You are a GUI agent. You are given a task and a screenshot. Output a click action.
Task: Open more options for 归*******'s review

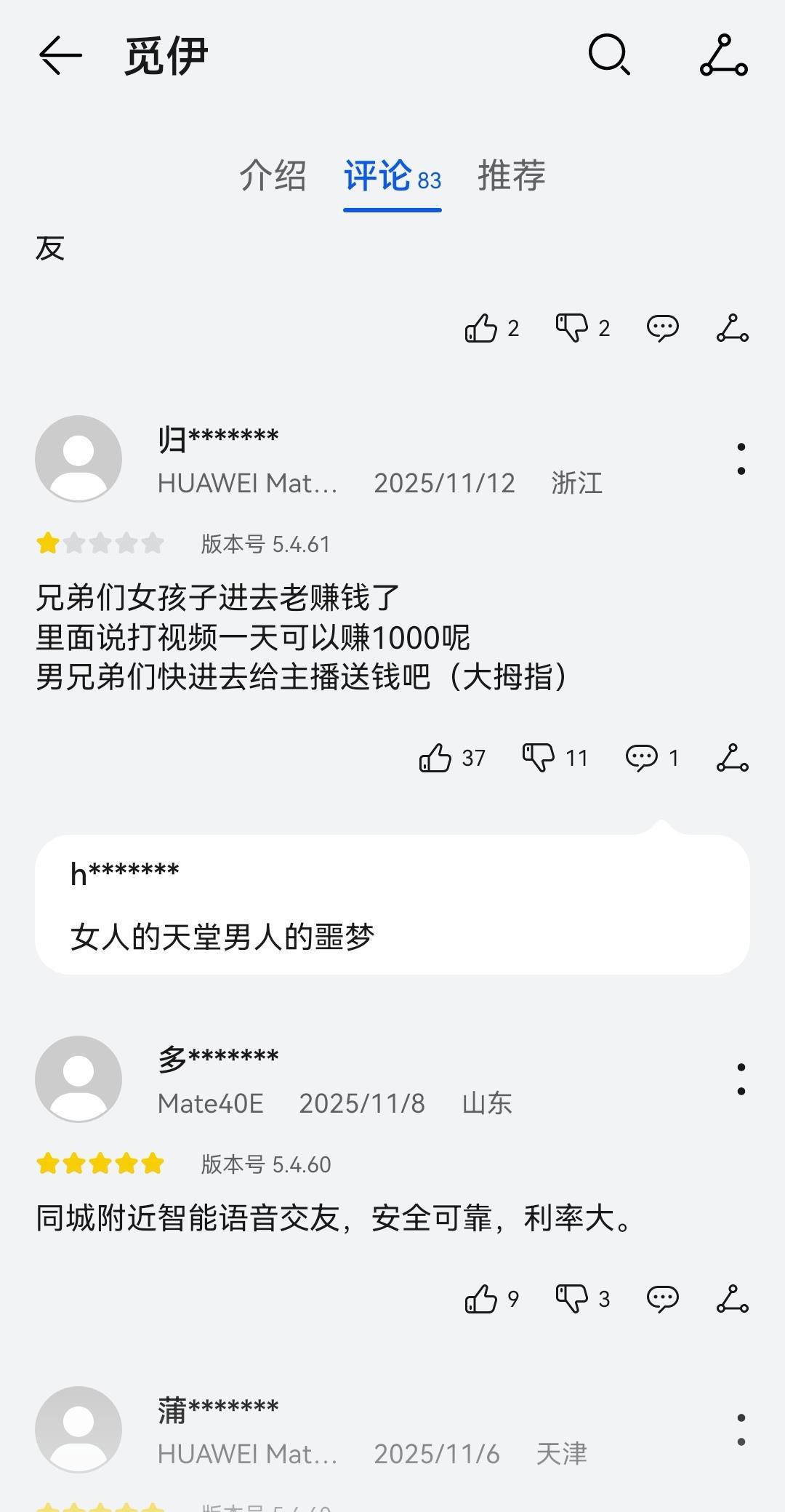click(x=741, y=459)
